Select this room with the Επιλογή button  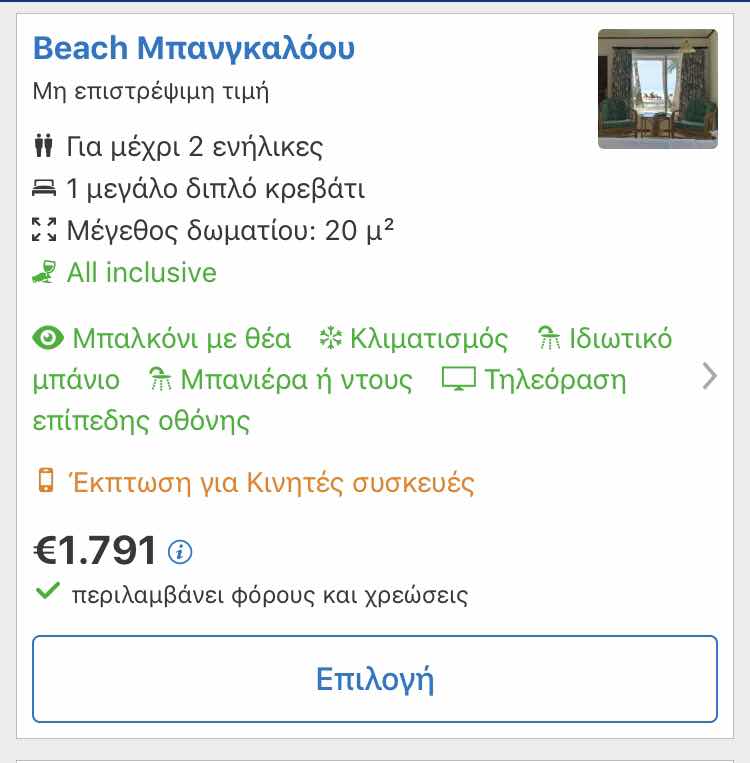point(375,679)
